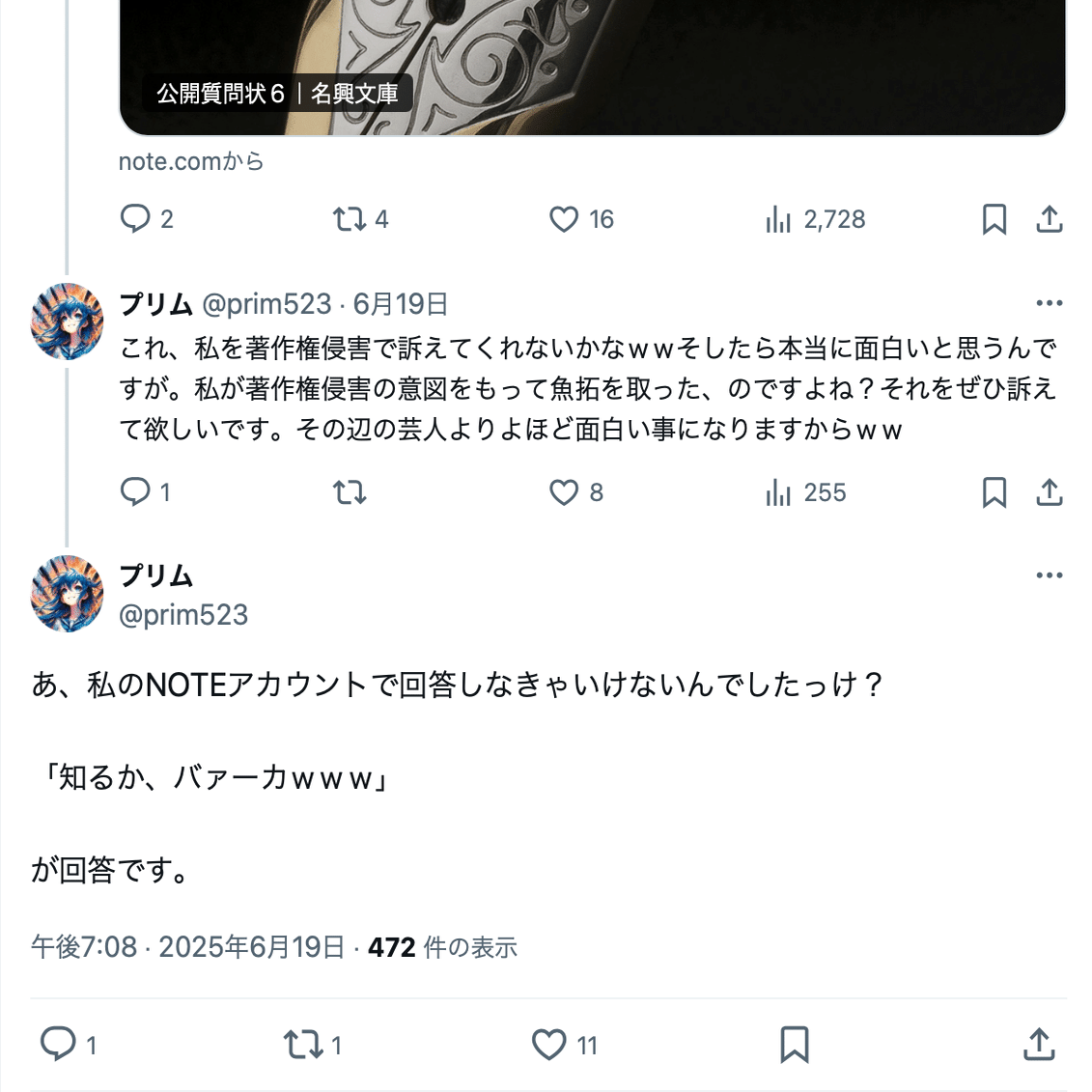Bookmark the post with 2,728 views

click(x=994, y=219)
